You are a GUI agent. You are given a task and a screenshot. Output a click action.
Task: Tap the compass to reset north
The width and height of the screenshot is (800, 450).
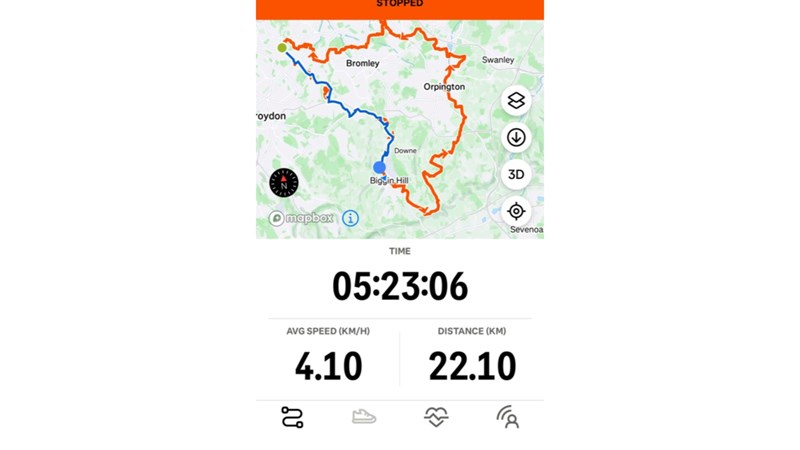[284, 183]
